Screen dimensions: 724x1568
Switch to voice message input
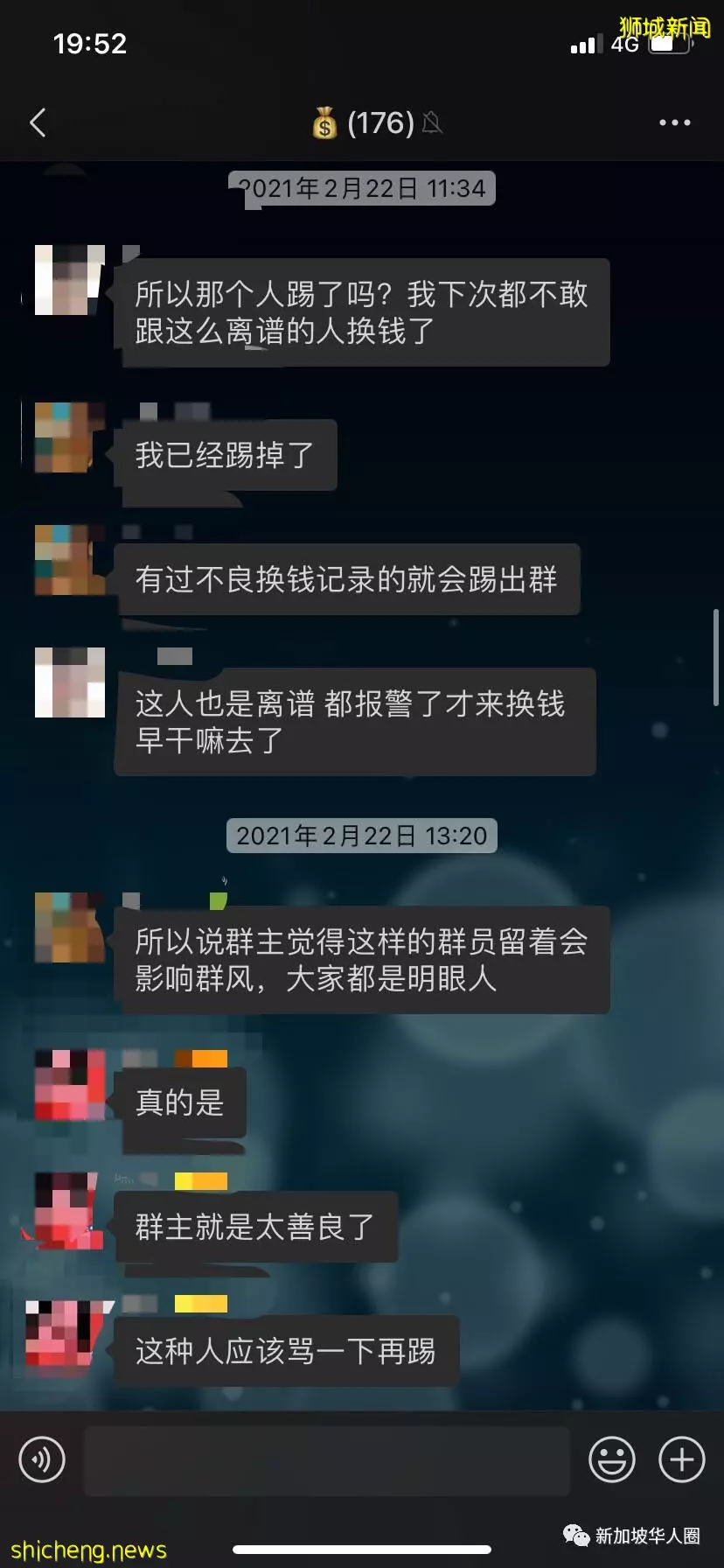[x=42, y=1459]
